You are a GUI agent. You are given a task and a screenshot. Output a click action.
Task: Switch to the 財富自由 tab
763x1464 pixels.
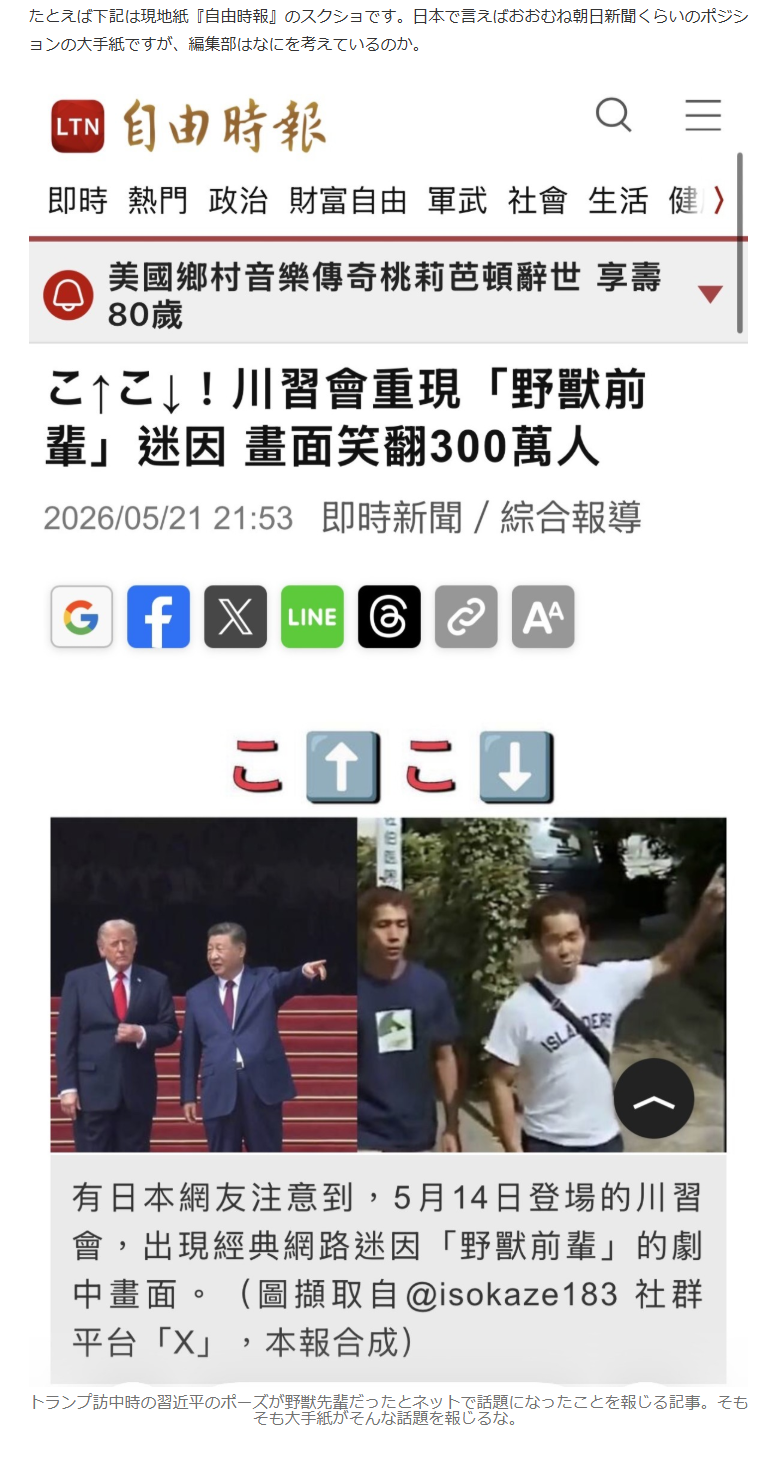(348, 201)
